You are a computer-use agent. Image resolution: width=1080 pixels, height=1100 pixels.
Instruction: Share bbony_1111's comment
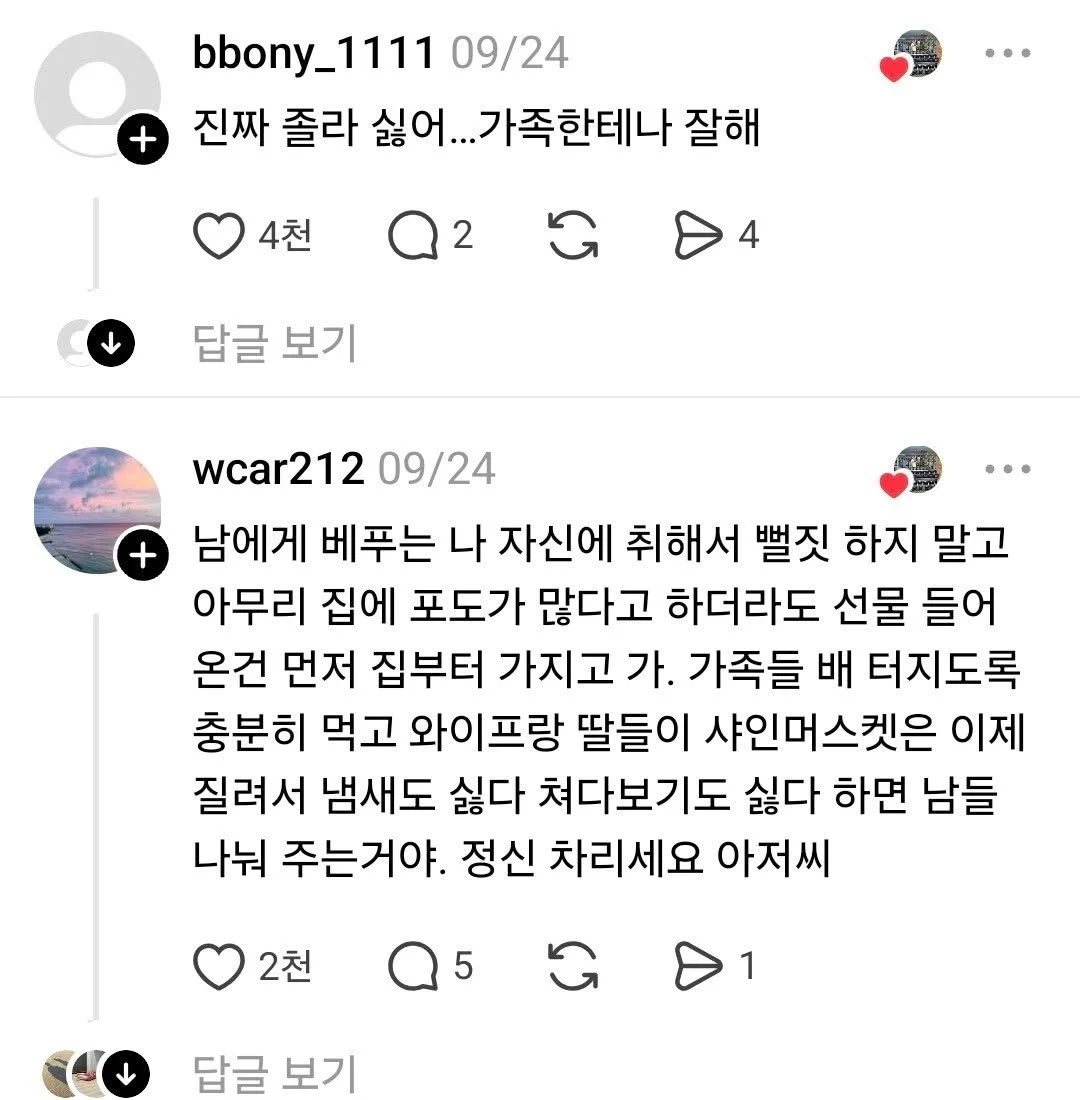point(698,236)
